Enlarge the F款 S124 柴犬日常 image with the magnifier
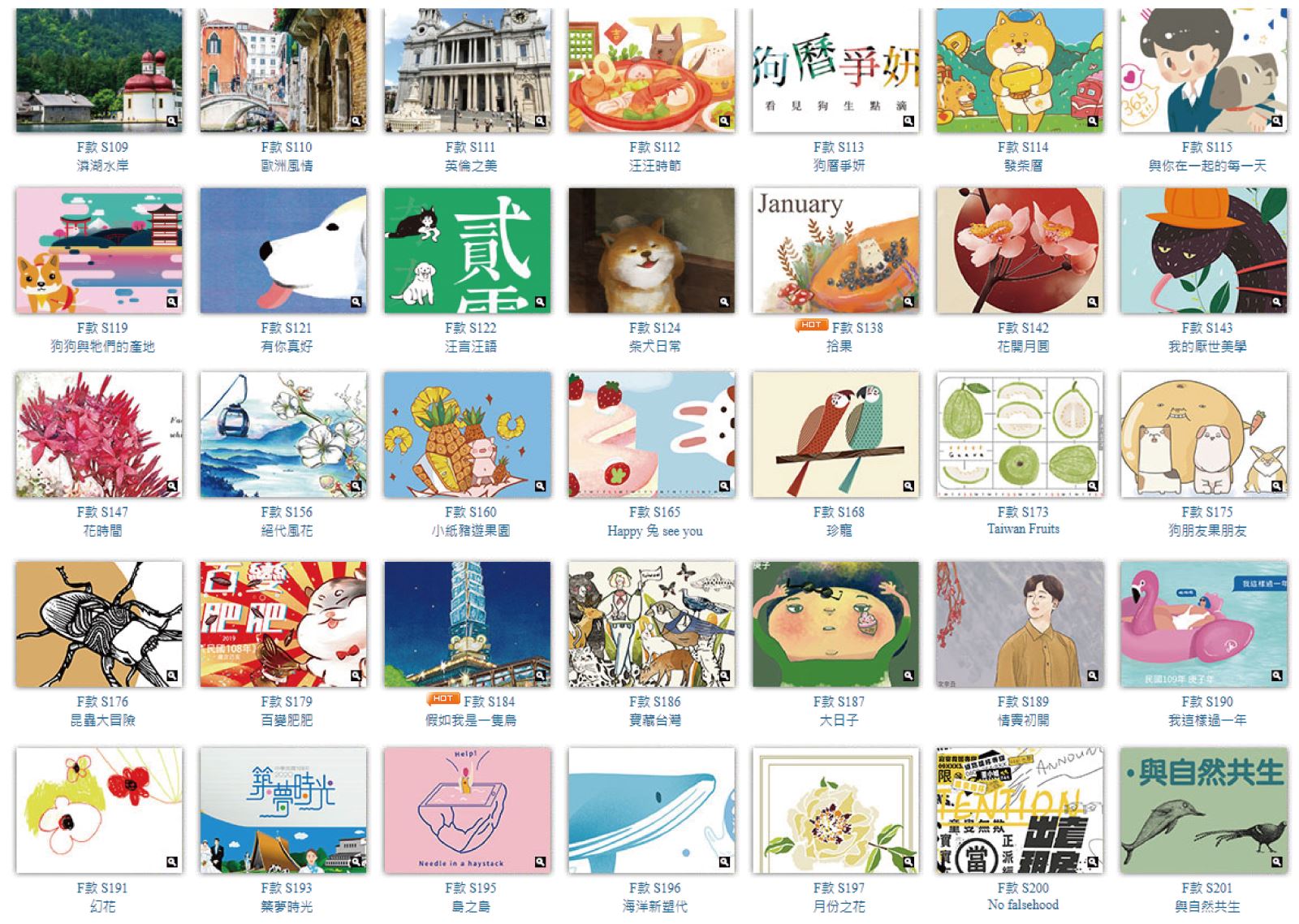Screen dimensions: 1299x924 click(x=724, y=302)
